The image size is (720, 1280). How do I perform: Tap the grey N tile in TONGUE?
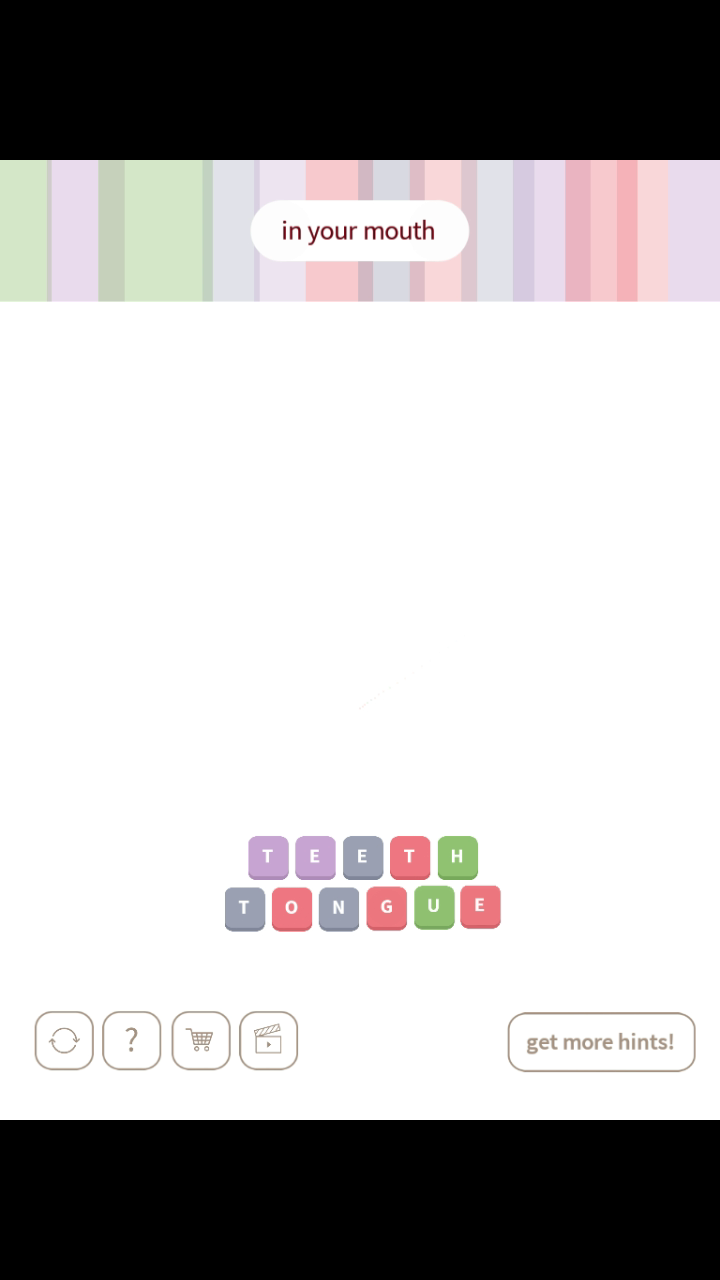(338, 908)
